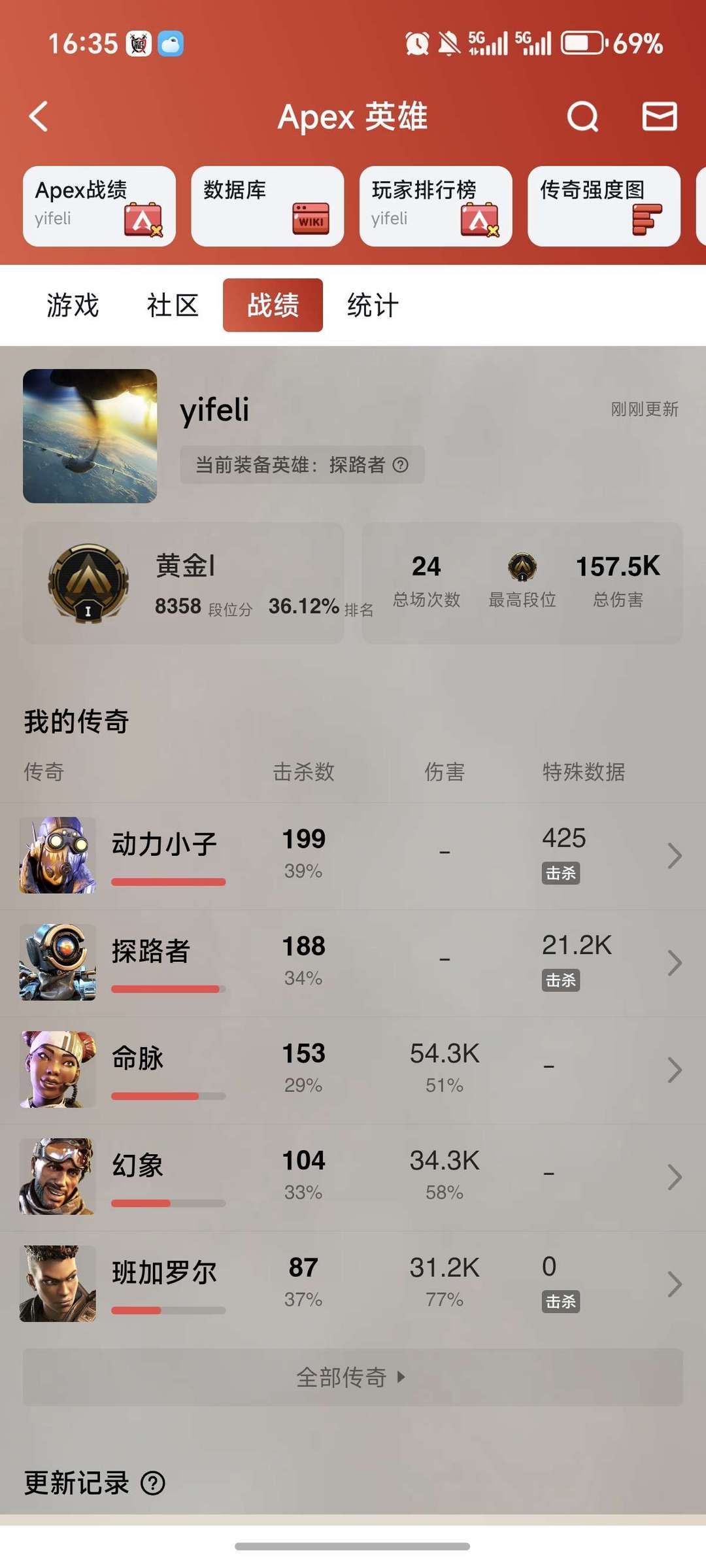The width and height of the screenshot is (706, 1568).
Task: Switch to the 统计 tab
Action: coord(373,305)
